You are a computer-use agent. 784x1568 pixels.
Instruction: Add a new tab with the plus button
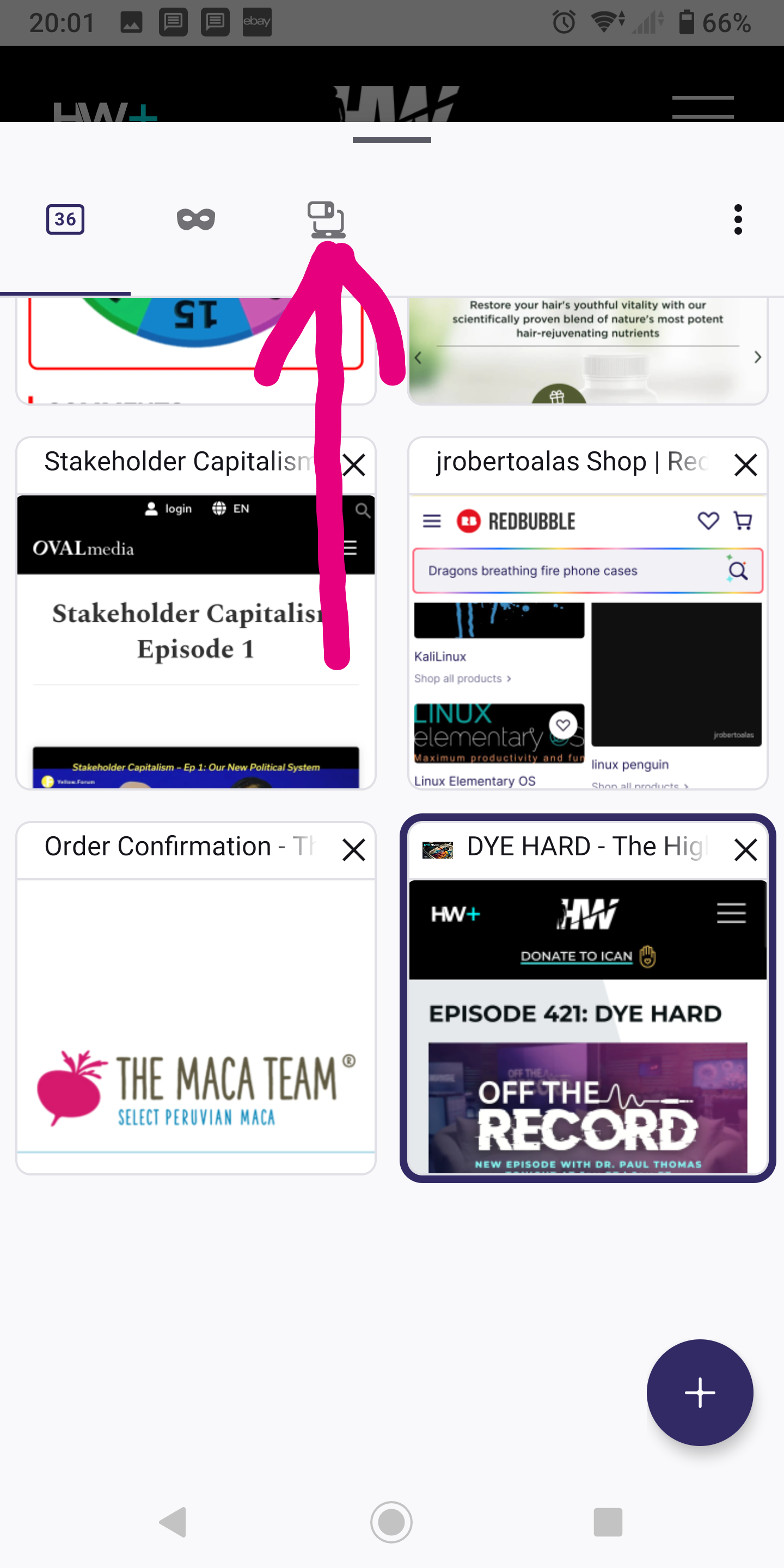click(x=700, y=1392)
